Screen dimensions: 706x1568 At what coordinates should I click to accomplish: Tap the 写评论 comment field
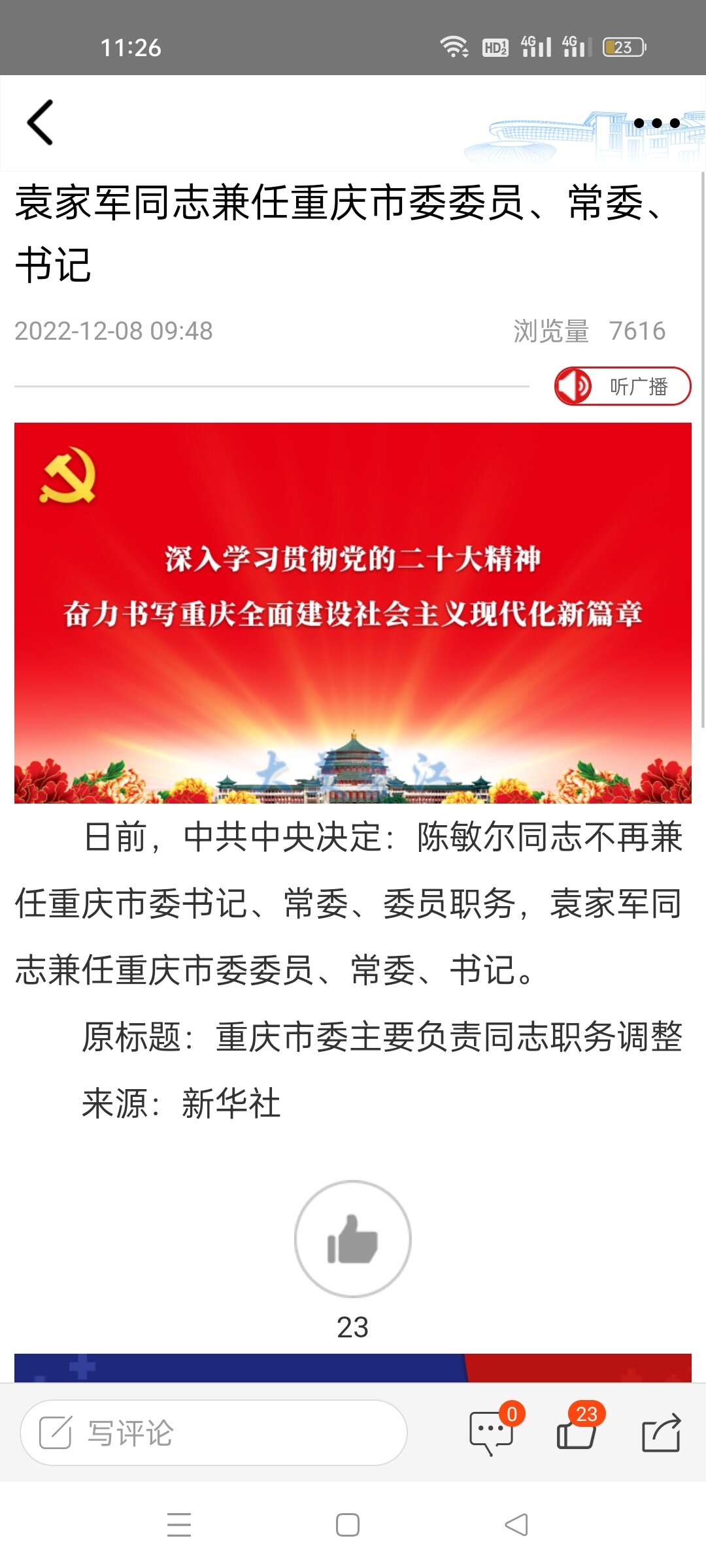click(214, 1433)
